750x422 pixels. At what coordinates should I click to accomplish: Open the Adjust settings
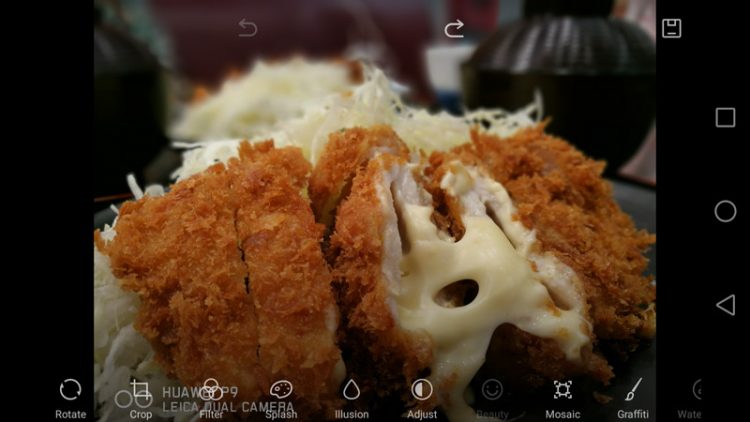coord(422,397)
